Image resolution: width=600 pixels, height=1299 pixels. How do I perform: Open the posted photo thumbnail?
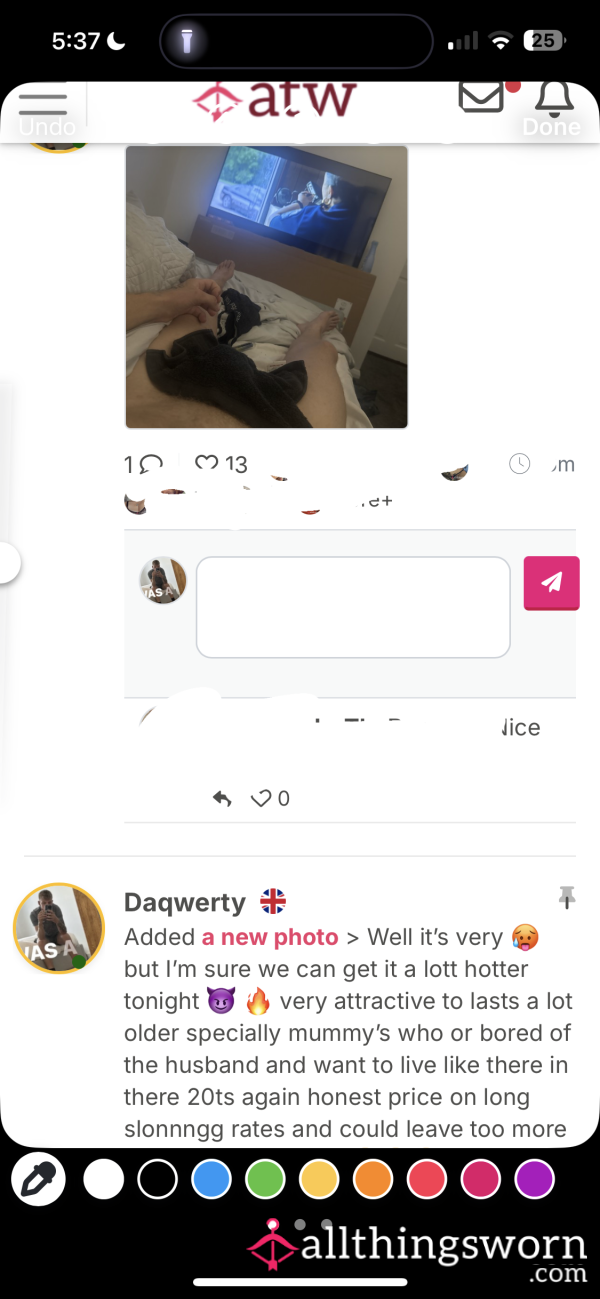266,287
